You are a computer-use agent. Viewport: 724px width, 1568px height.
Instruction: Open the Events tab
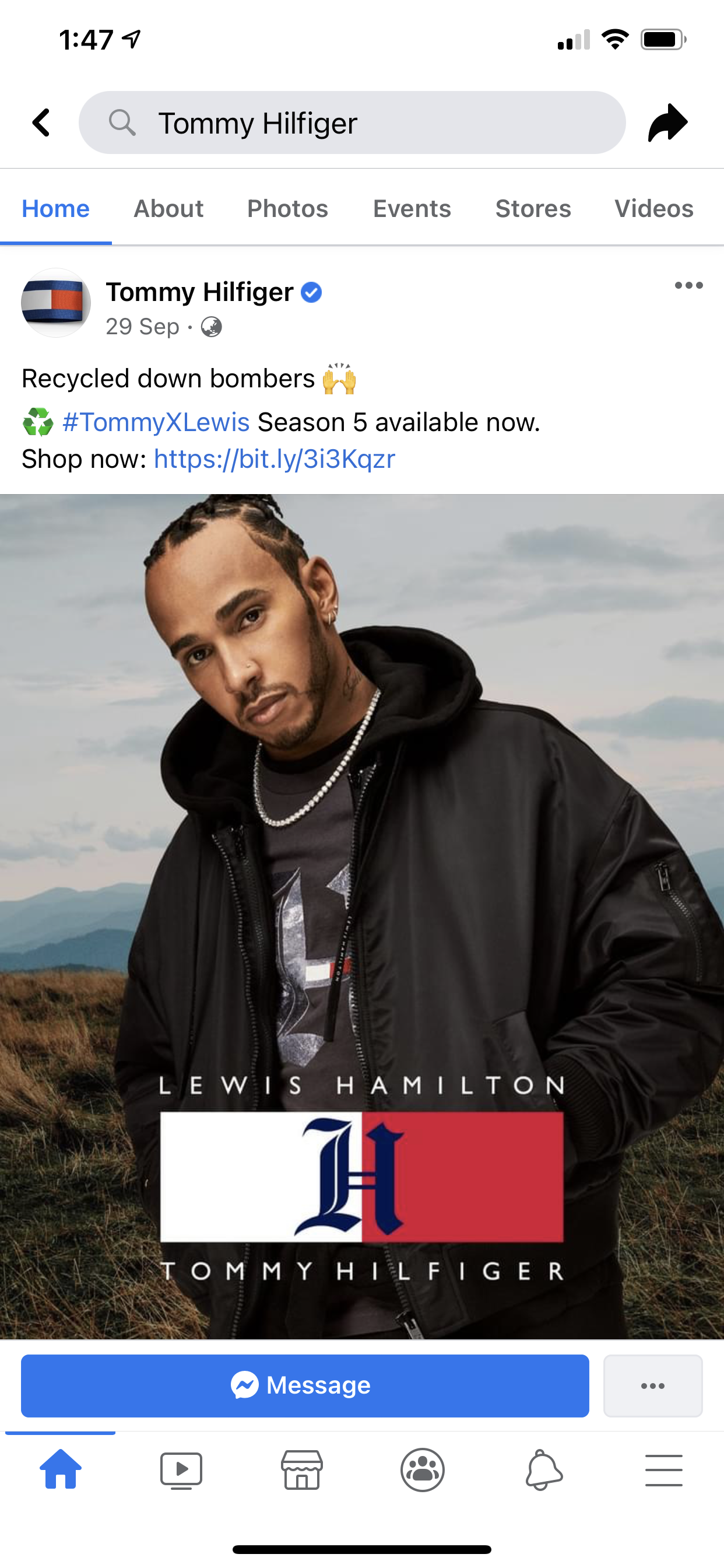point(412,209)
